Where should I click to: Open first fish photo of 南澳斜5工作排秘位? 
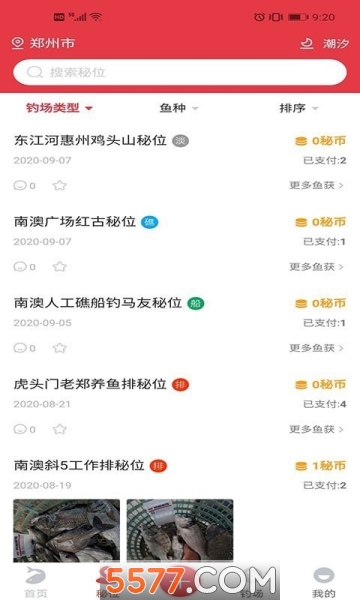67,530
